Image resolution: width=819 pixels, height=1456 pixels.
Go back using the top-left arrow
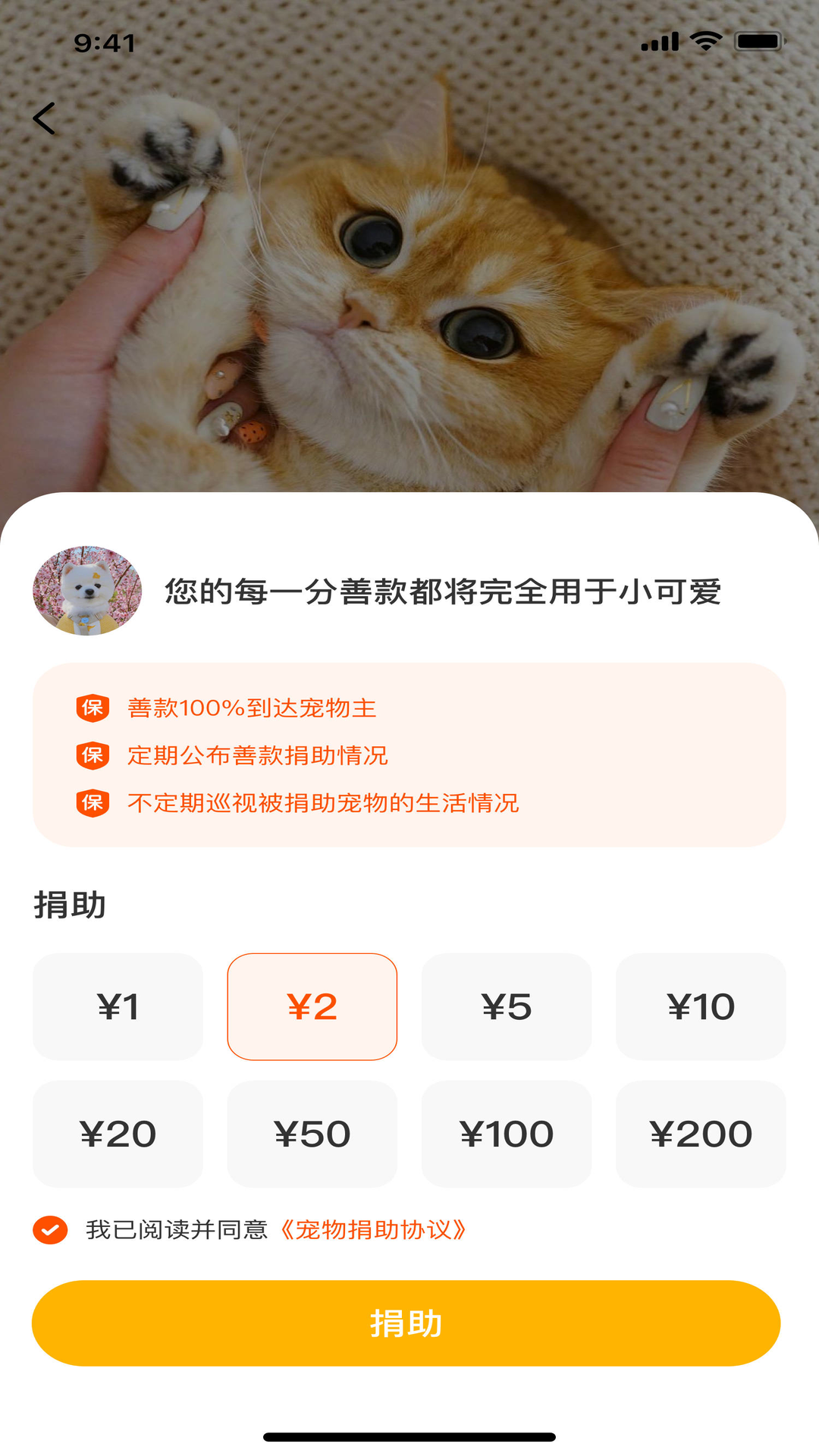tap(45, 119)
